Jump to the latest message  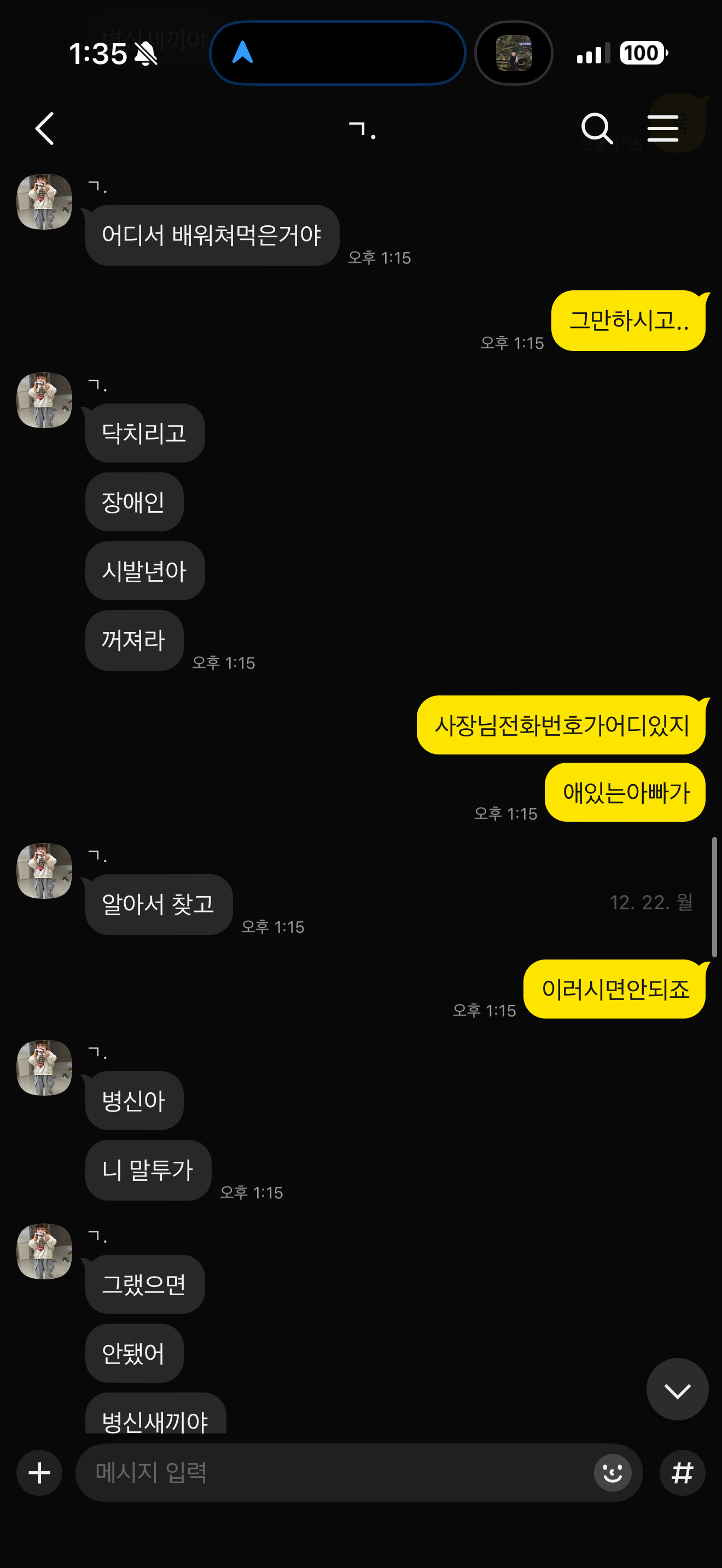(x=677, y=1389)
